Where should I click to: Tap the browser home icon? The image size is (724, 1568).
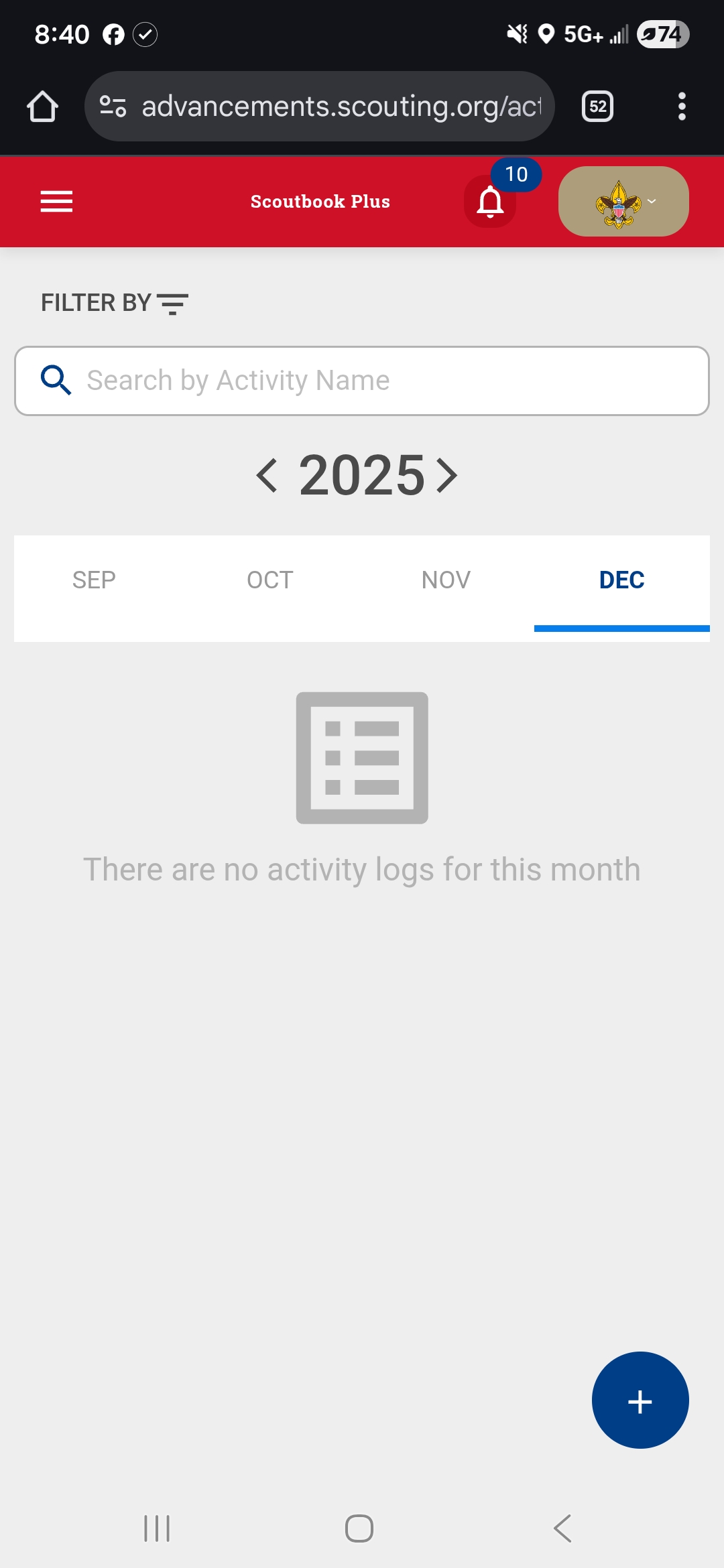[x=42, y=107]
